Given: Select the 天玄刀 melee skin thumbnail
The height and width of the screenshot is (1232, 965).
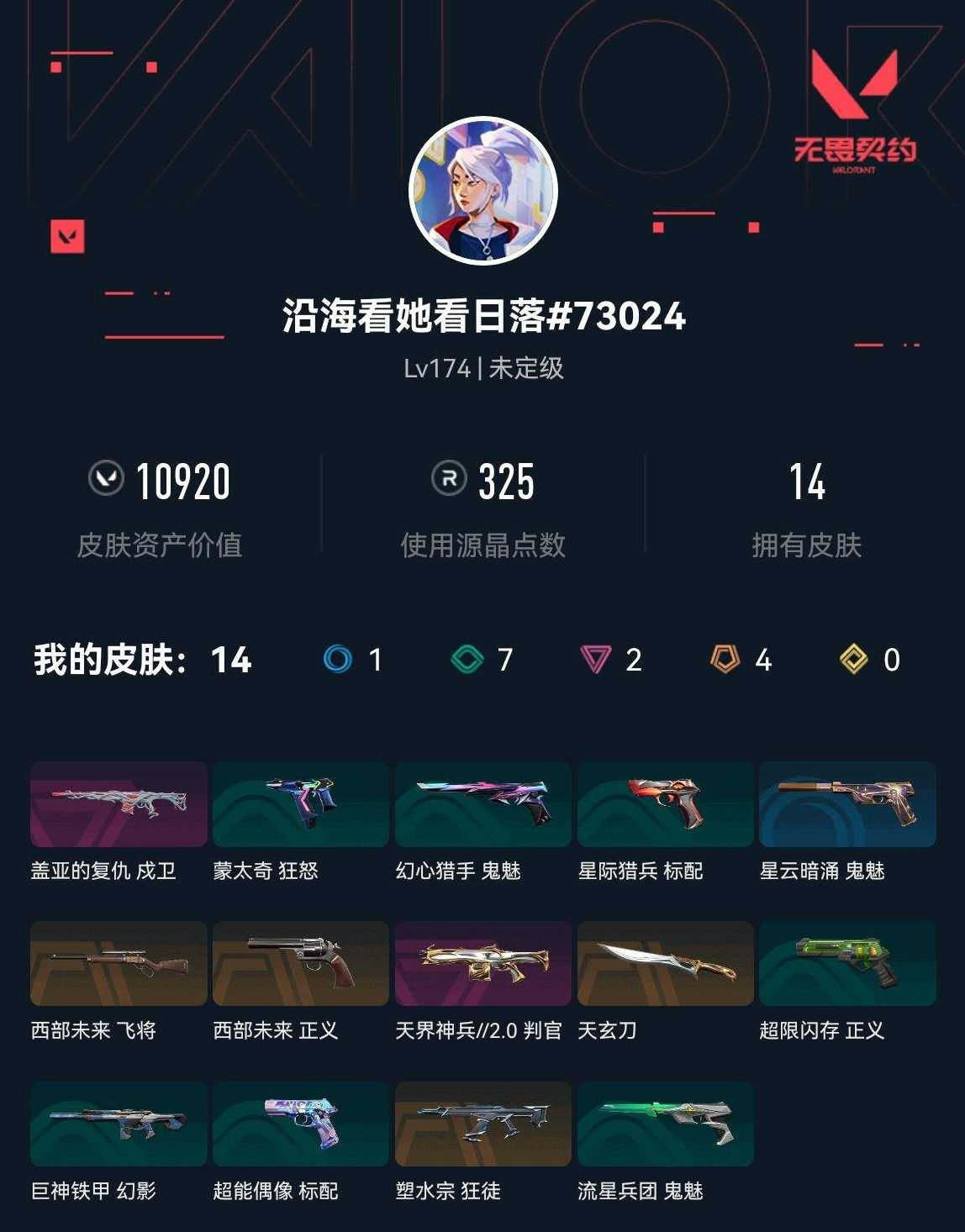Looking at the screenshot, I should (x=664, y=964).
